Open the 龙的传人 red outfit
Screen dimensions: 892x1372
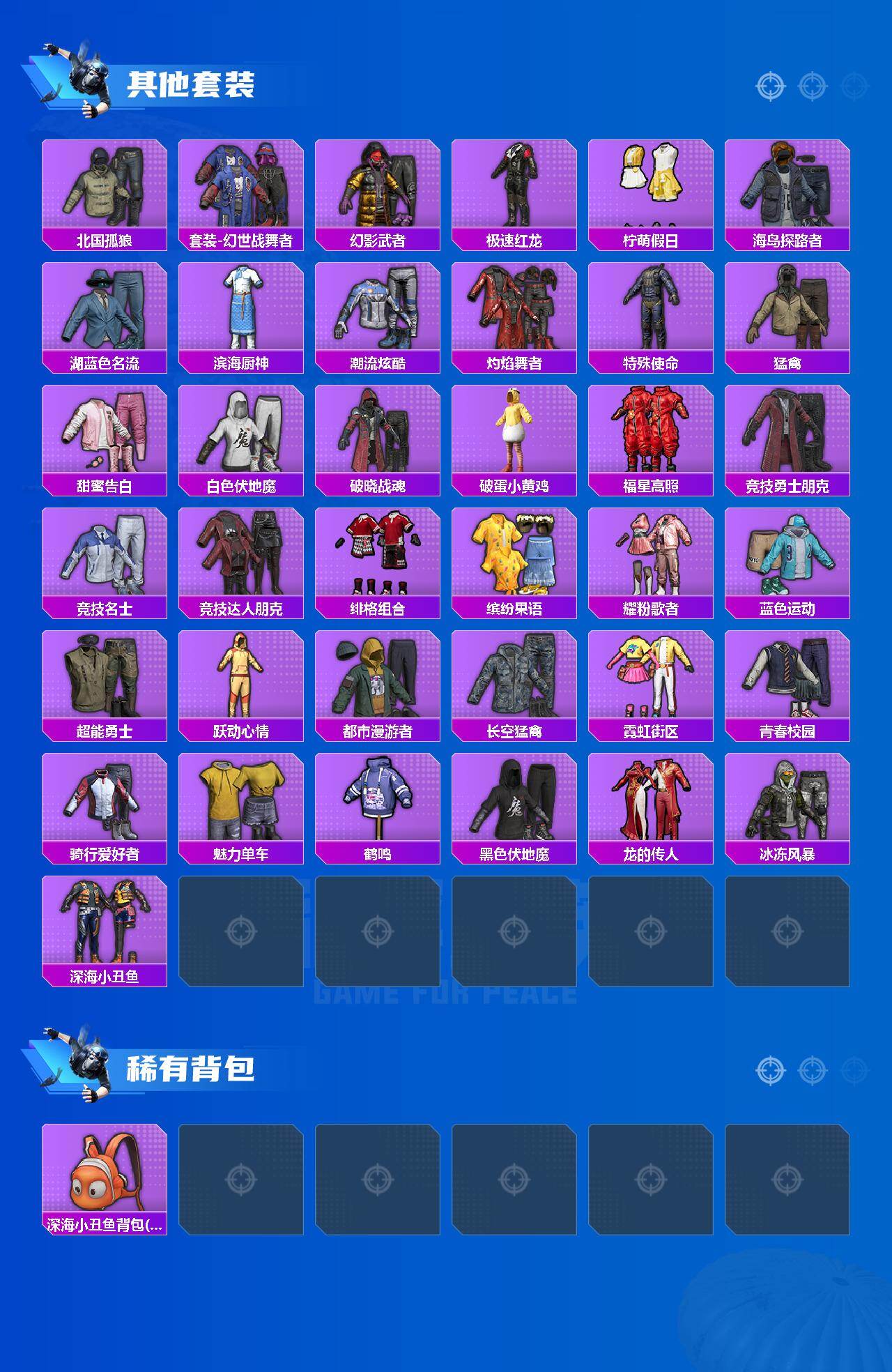tap(650, 807)
